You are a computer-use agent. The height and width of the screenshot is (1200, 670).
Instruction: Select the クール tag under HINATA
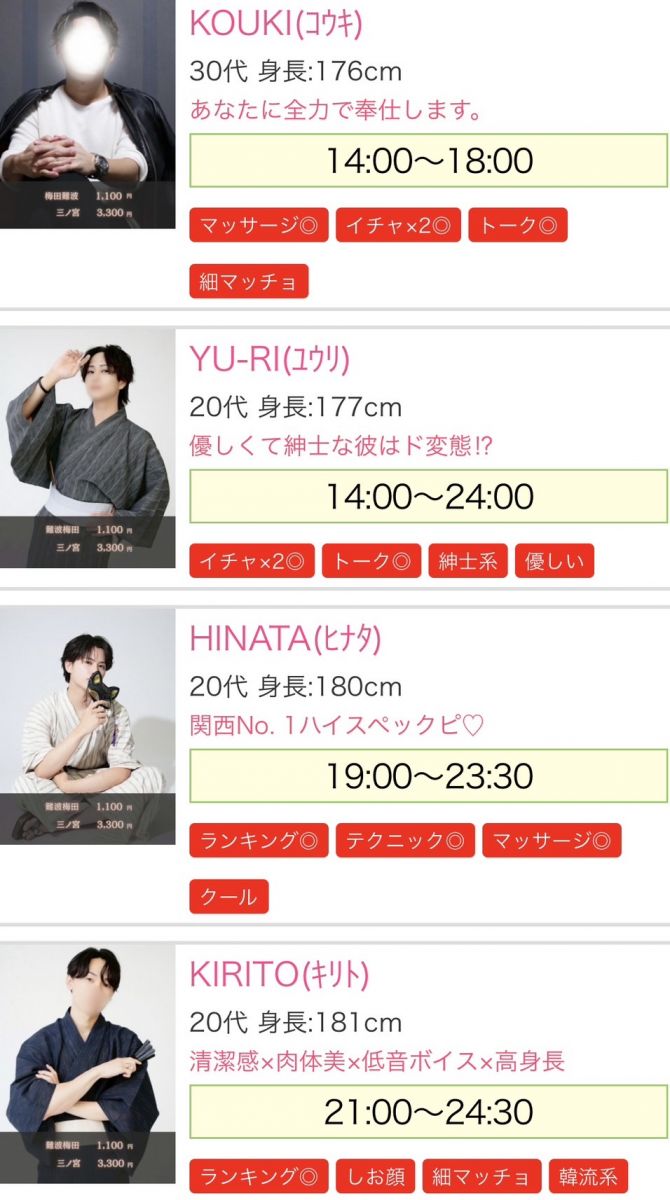tap(229, 897)
